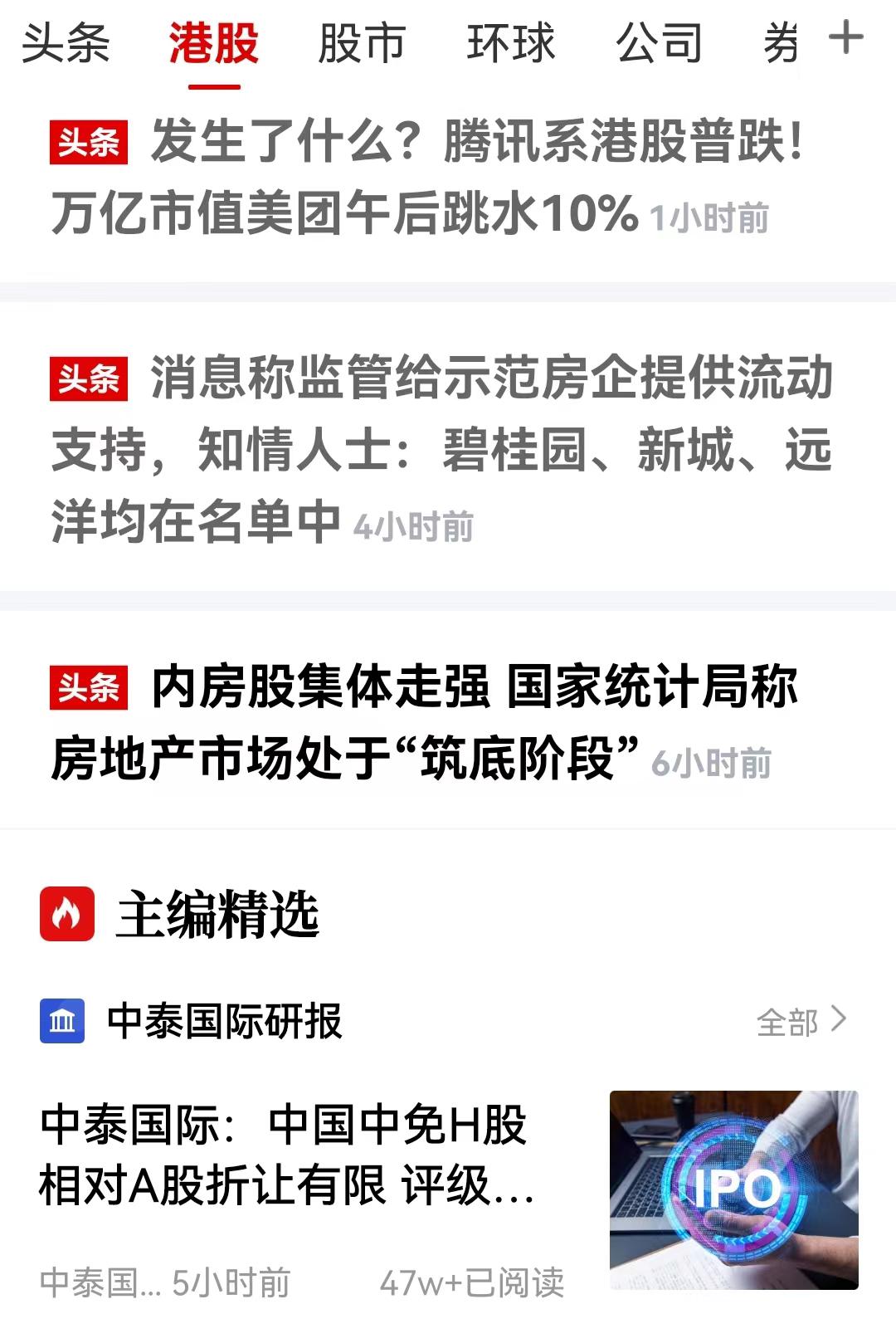Switch to the 公司 tab
This screenshot has width=896, height=1343.
click(x=659, y=43)
